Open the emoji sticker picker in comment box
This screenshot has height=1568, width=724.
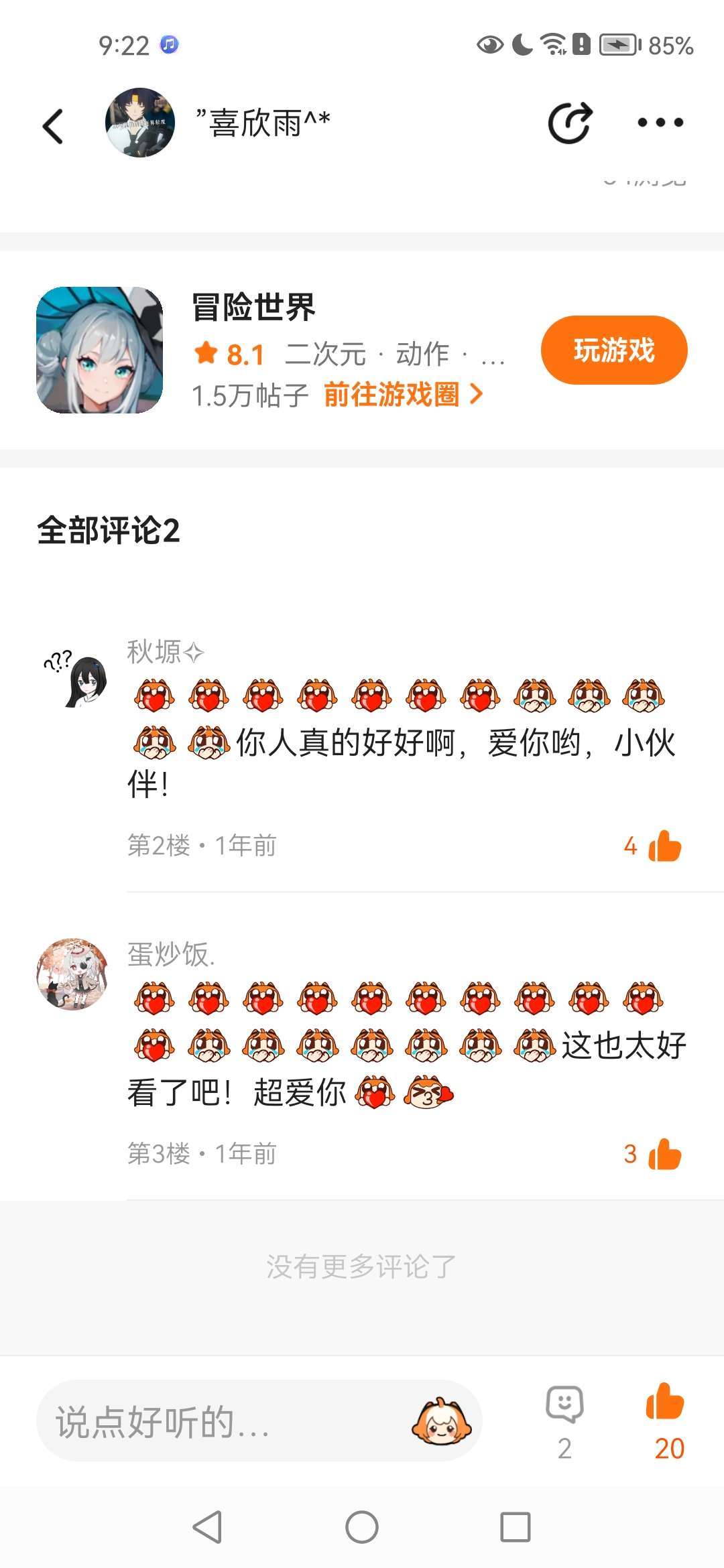click(440, 1421)
